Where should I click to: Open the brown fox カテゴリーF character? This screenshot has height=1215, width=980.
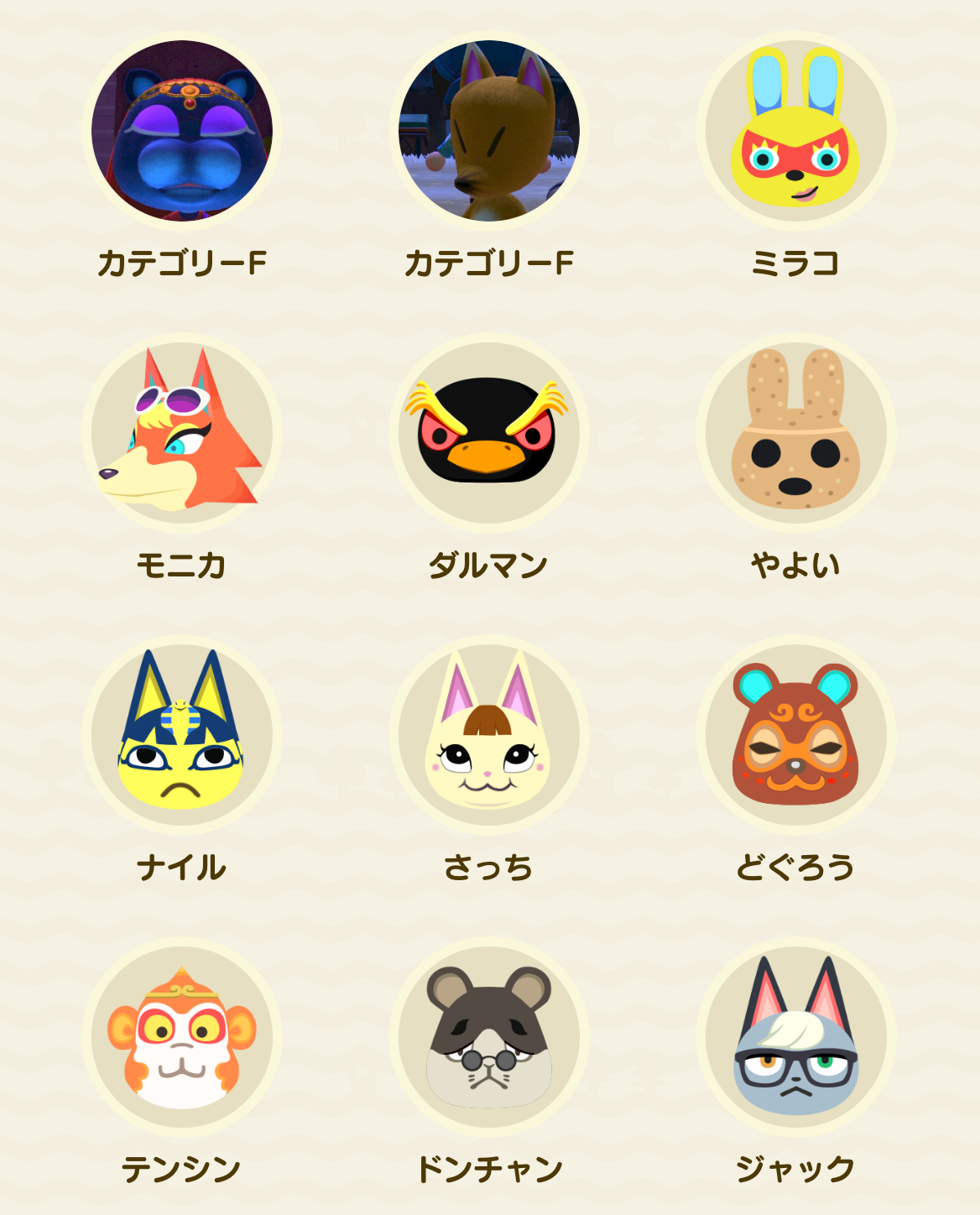pyautogui.click(x=489, y=131)
